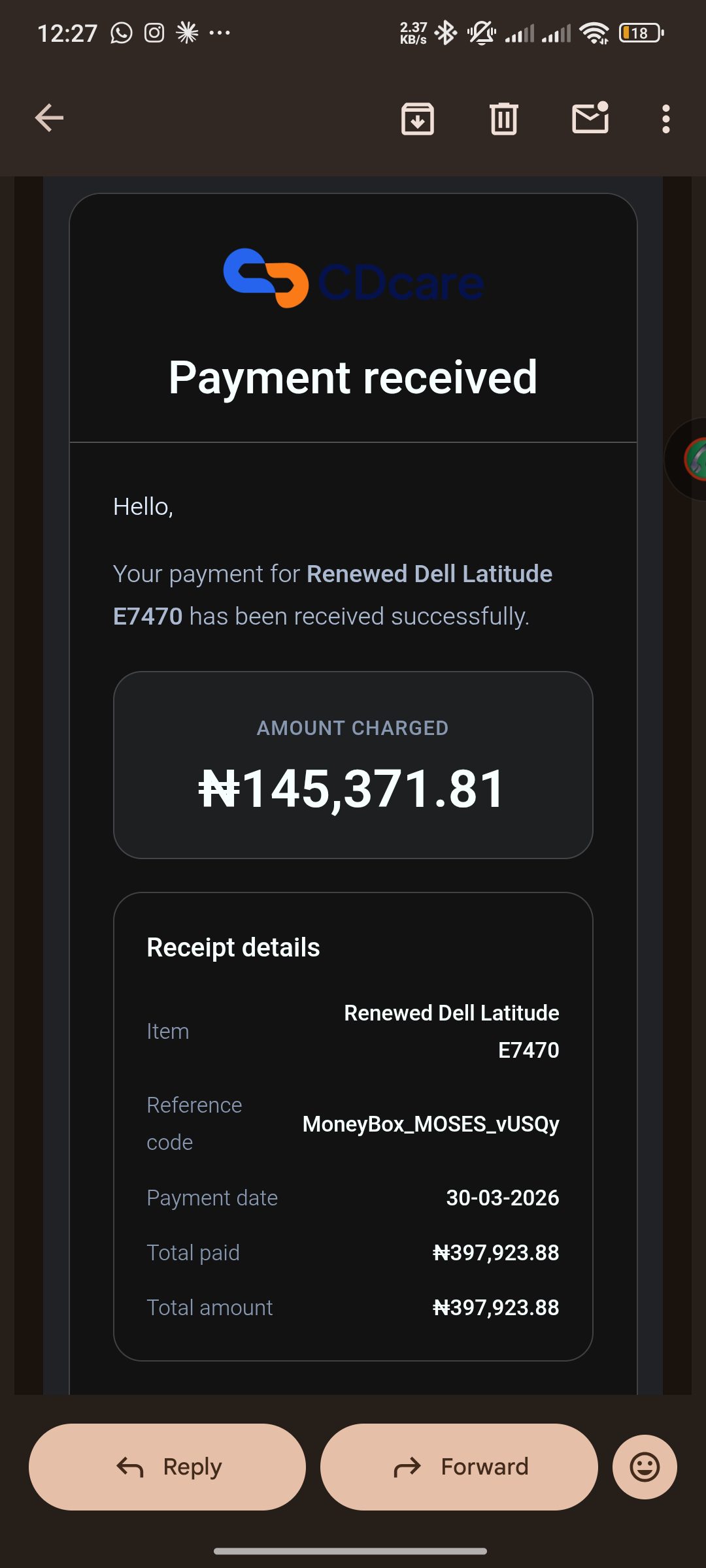Reply to this payment email
Image resolution: width=706 pixels, height=1568 pixels.
click(x=167, y=1467)
